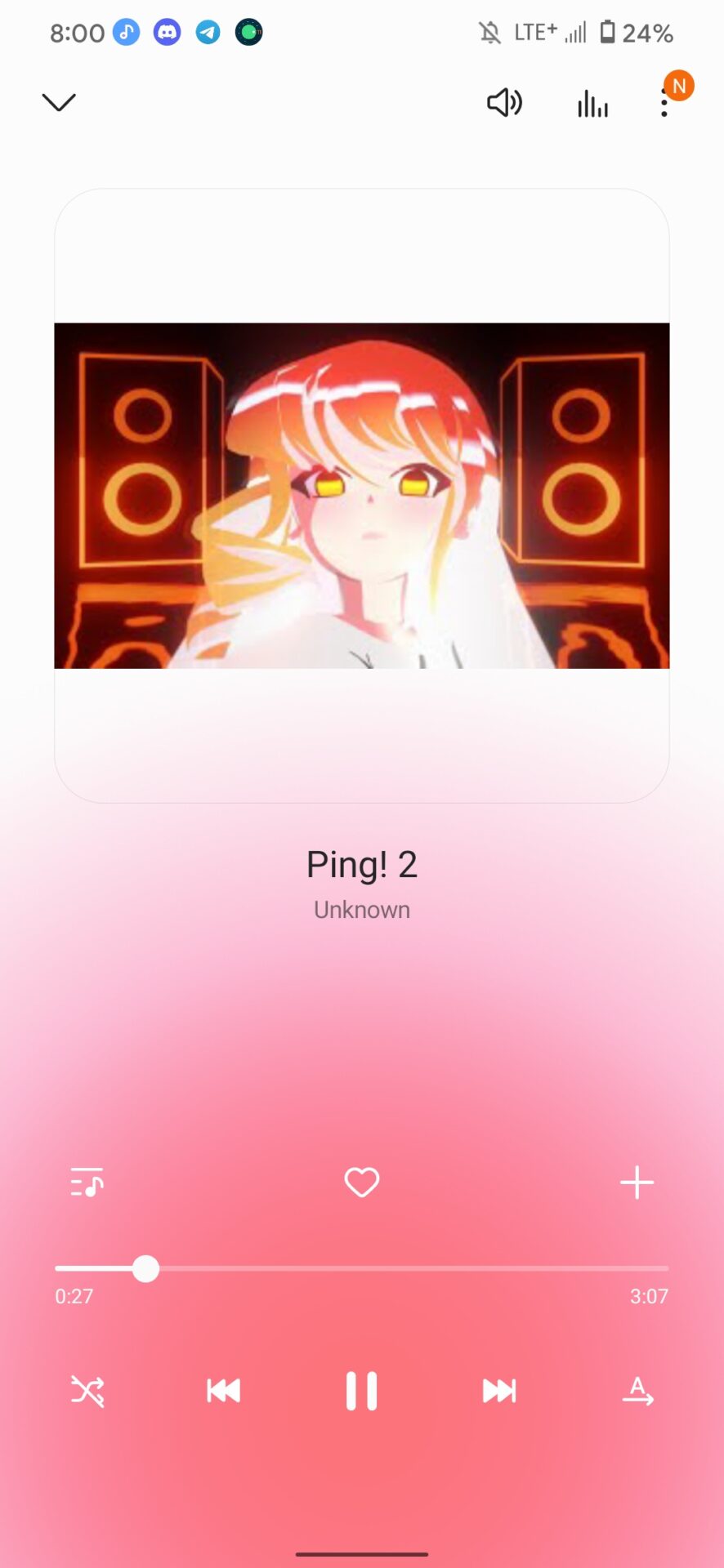This screenshot has height=1568, width=724.
Task: Pause the playing song
Action: [x=361, y=1390]
